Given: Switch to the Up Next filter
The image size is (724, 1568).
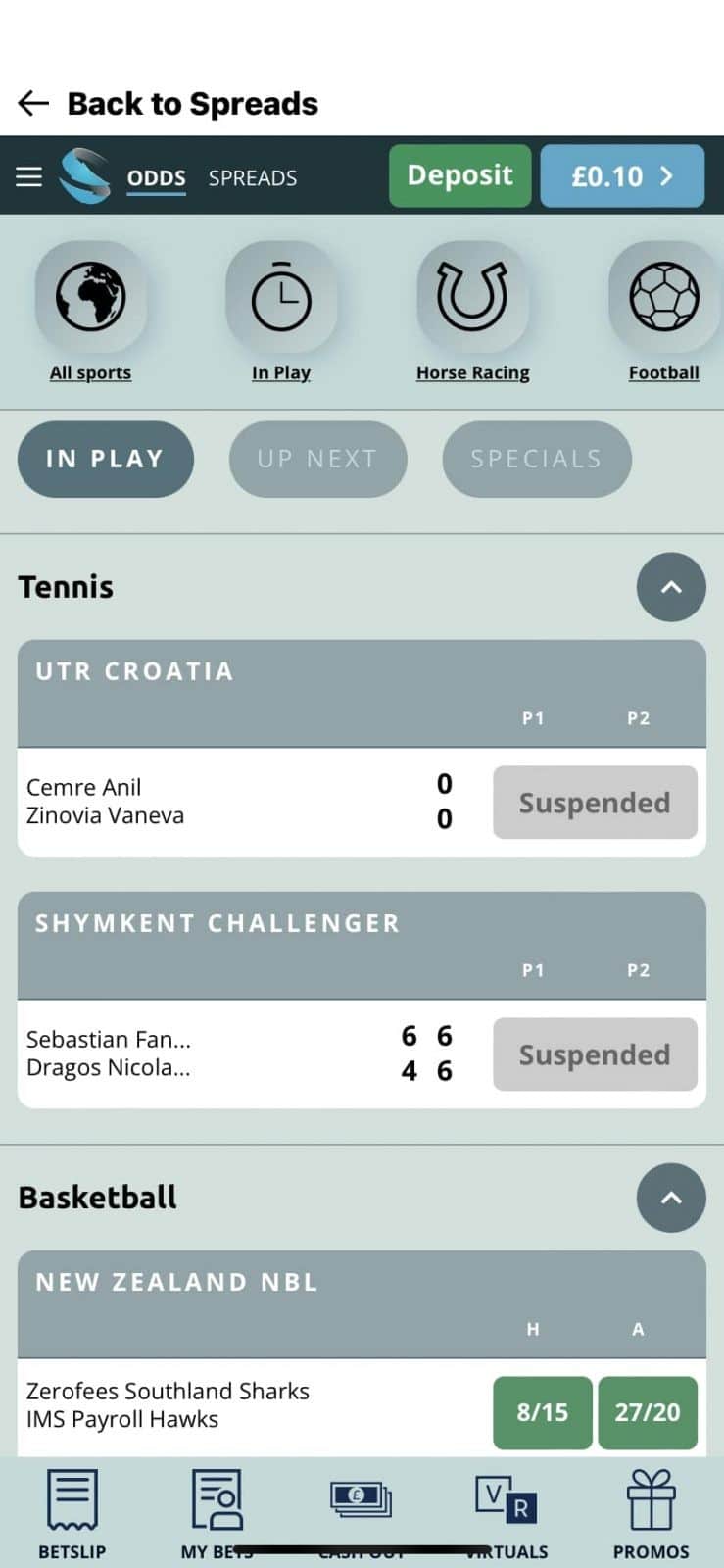Looking at the screenshot, I should click(317, 459).
